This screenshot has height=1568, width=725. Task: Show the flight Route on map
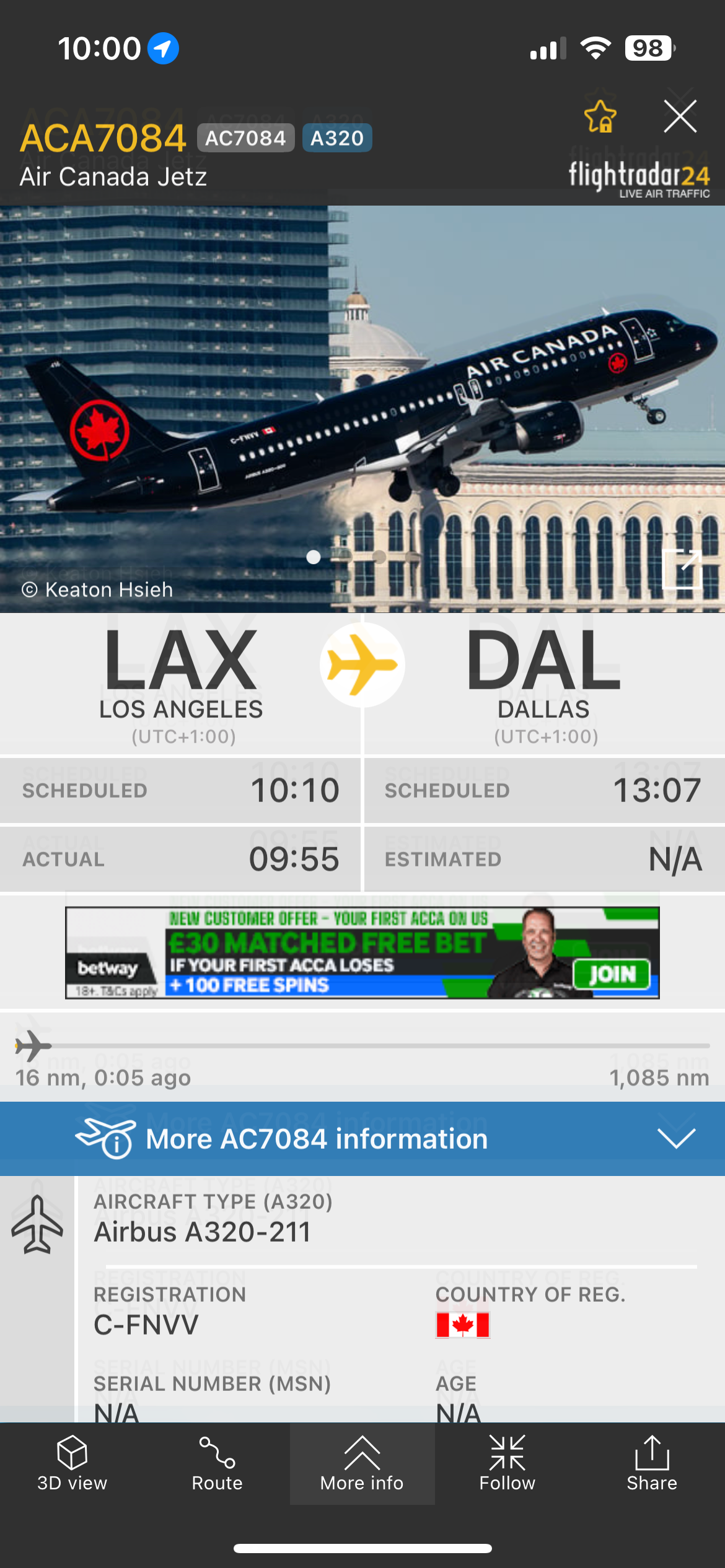point(217,1463)
